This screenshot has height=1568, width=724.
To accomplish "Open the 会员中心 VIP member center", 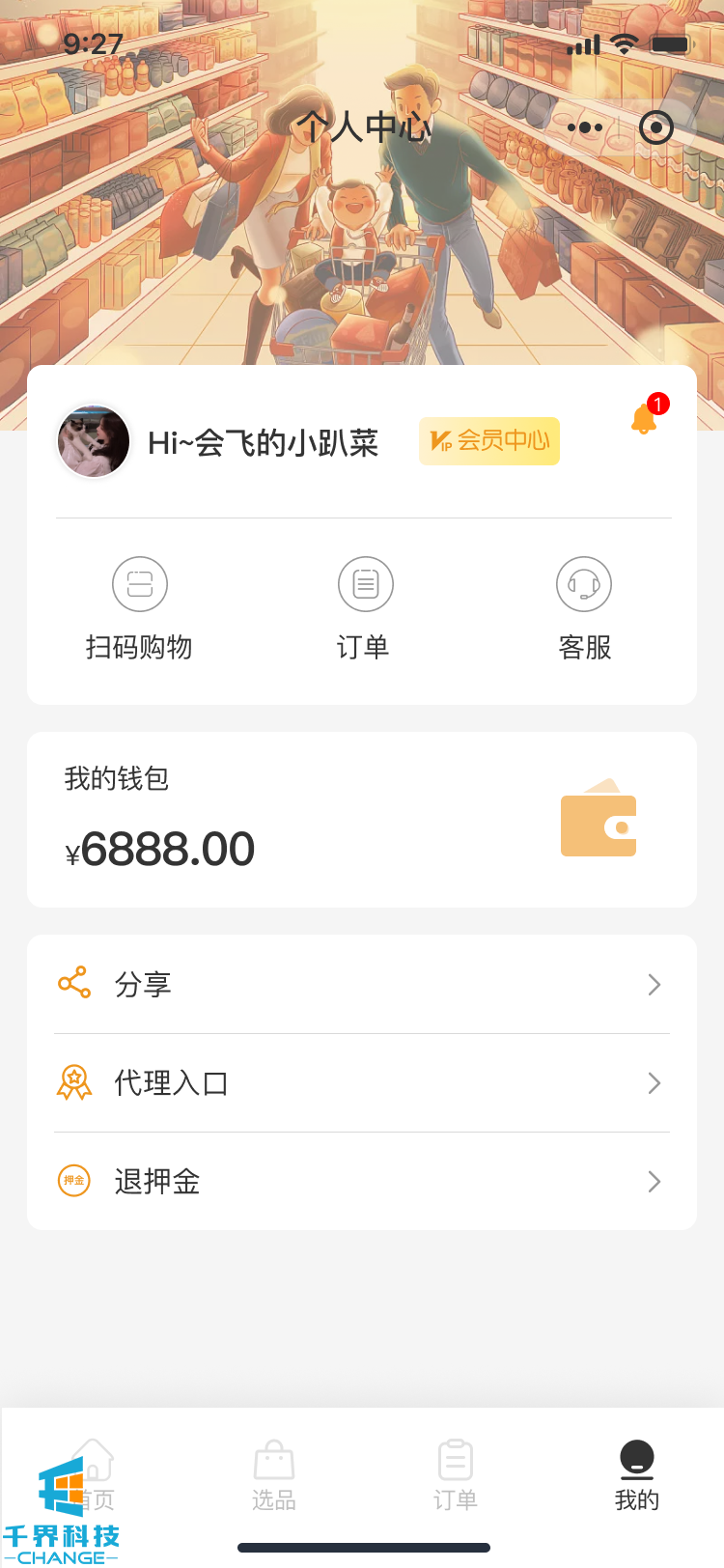I will 489,441.
